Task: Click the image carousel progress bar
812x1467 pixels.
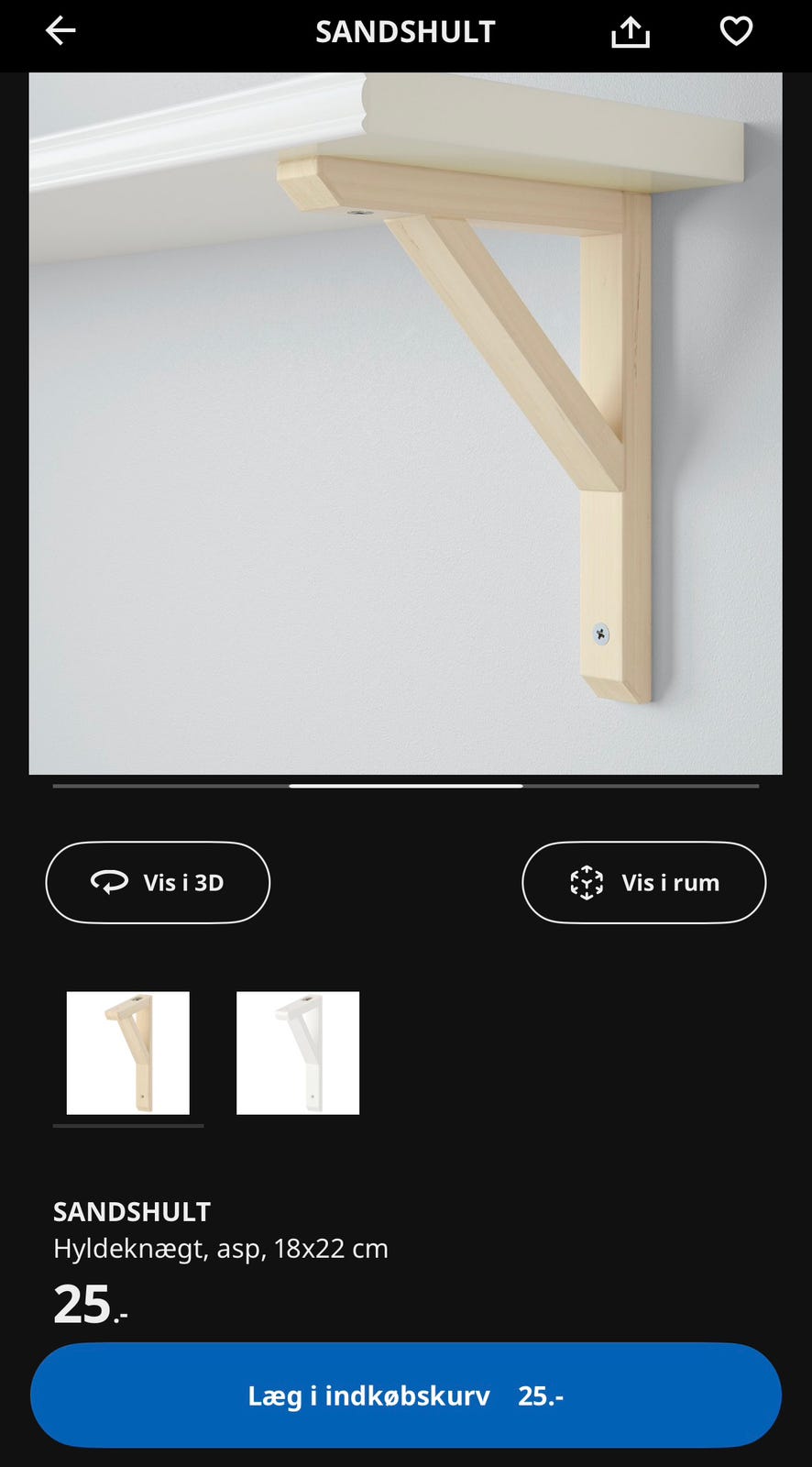Action: [x=404, y=786]
